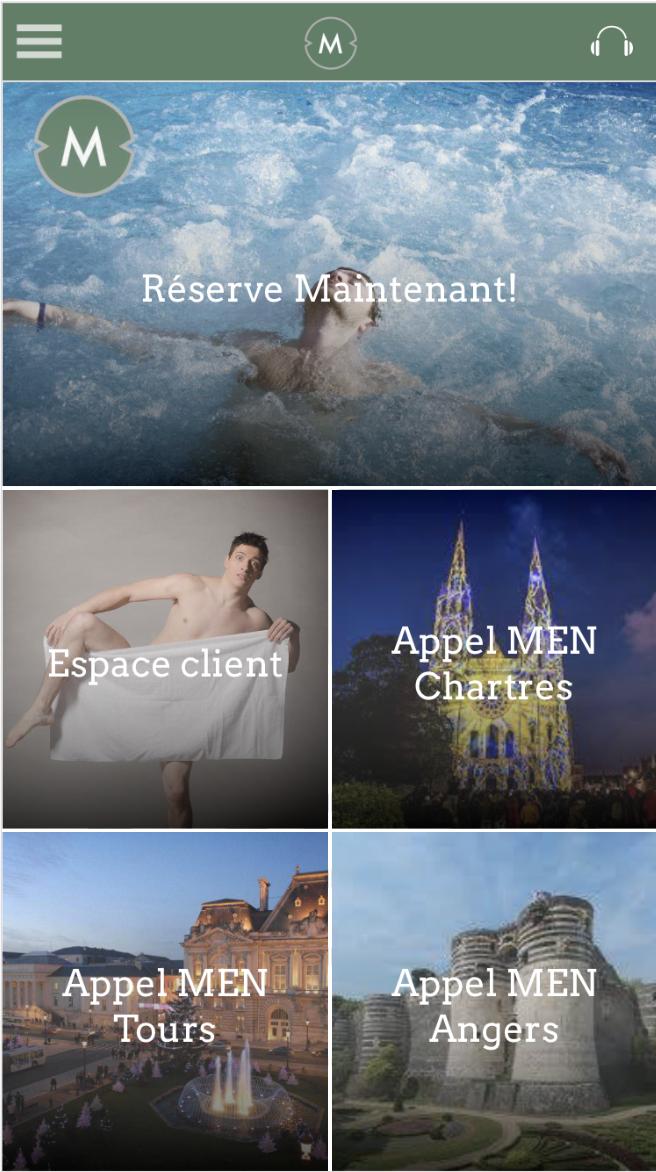Open the hamburger drawer menu
This screenshot has width=656, height=1172.
39,41
